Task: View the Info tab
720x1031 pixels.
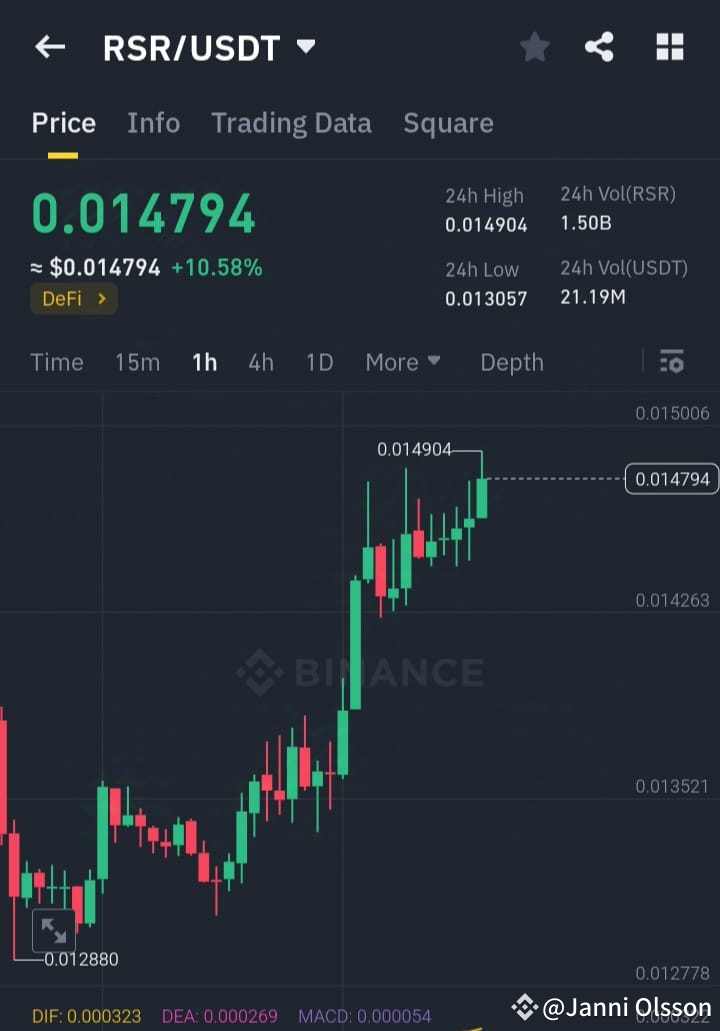Action: (153, 122)
